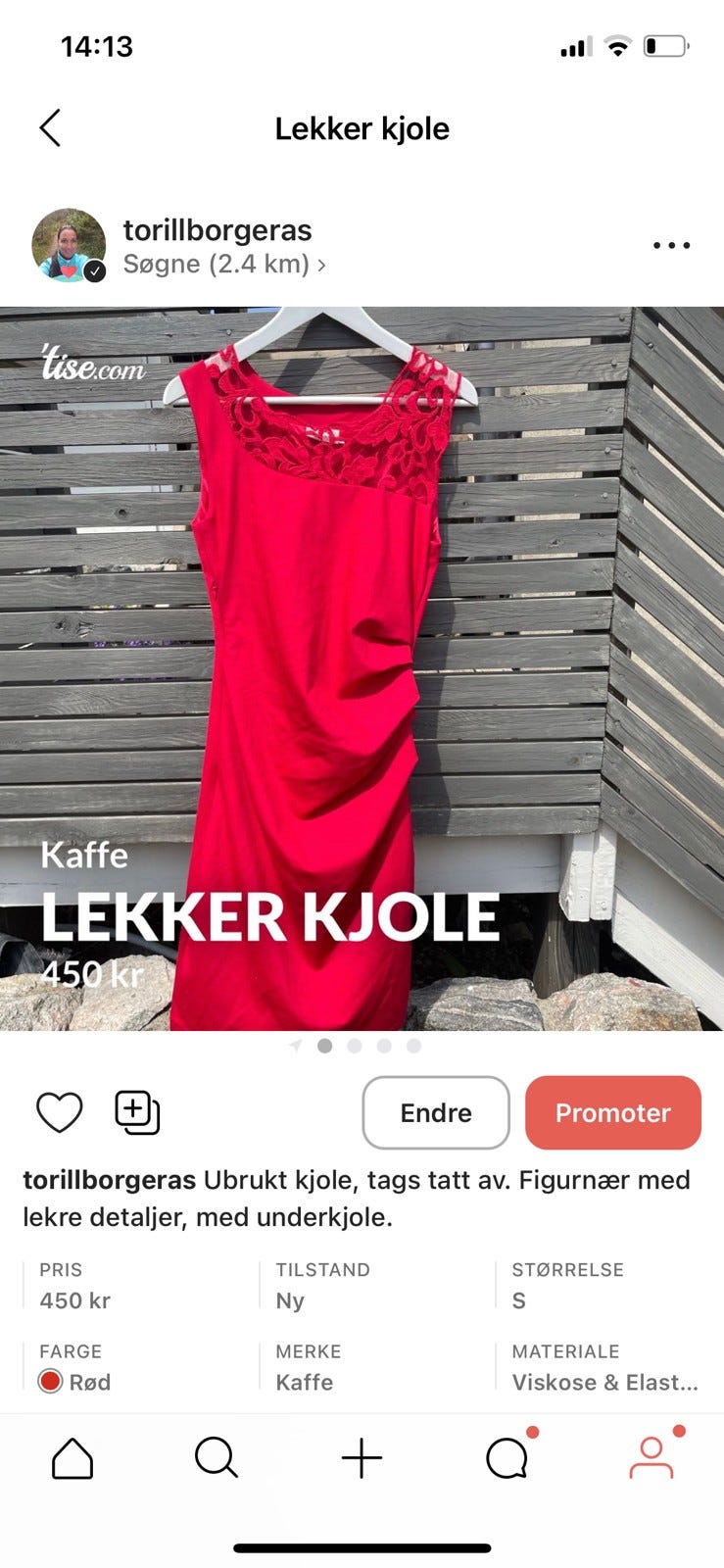Open the torillborgeras profile link
This screenshot has height=1568, width=724.
pyautogui.click(x=217, y=229)
